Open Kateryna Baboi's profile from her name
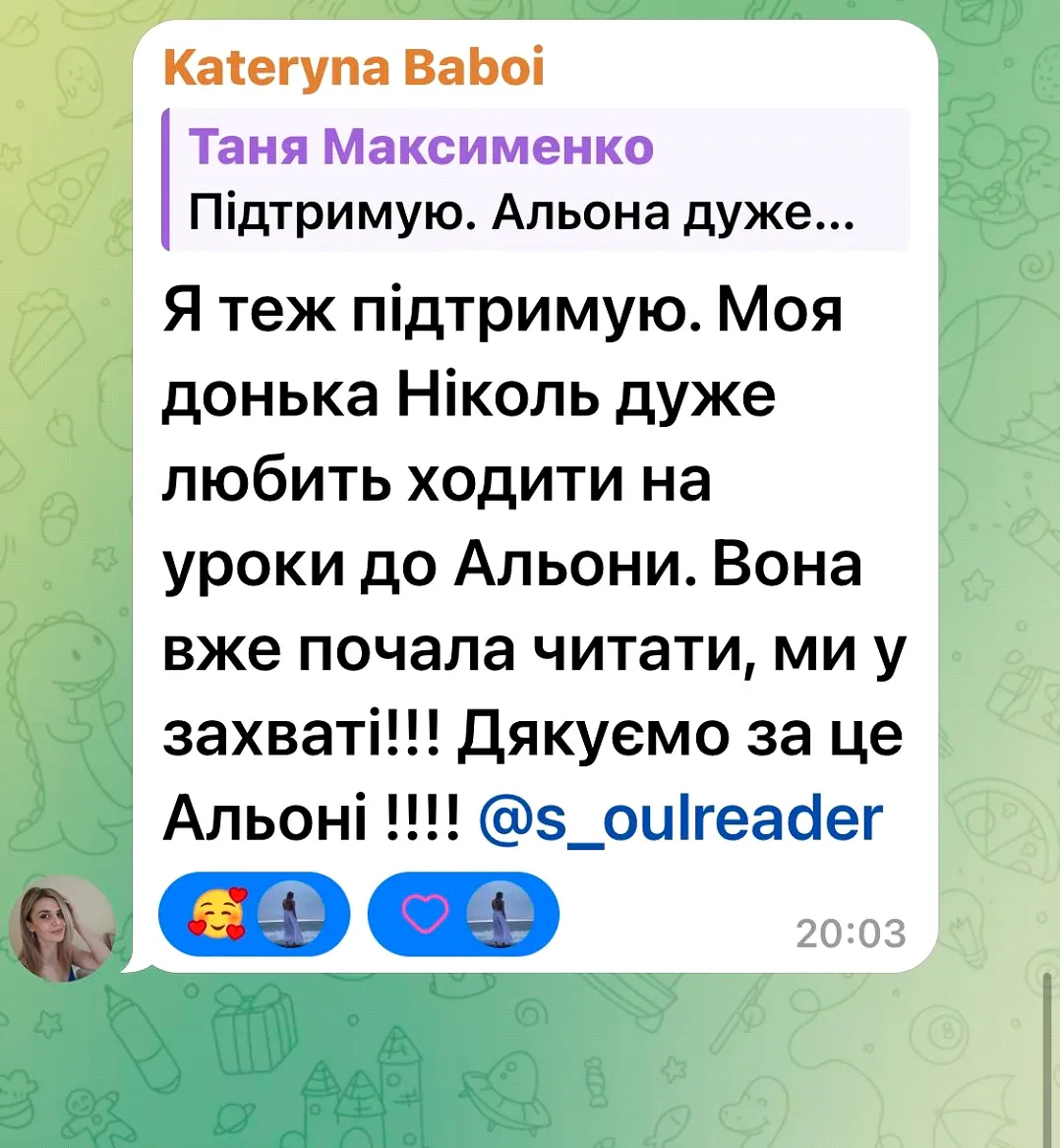The width and height of the screenshot is (1060, 1148). [353, 68]
